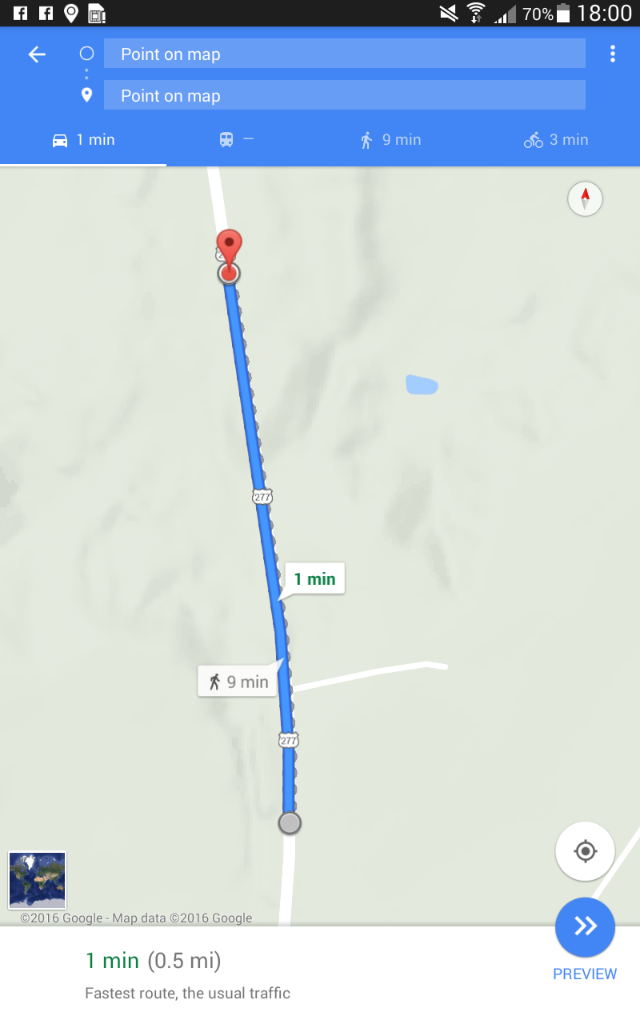Select the 9 min walking route label
Screen dimensions: 640x1024
[x=238, y=682]
